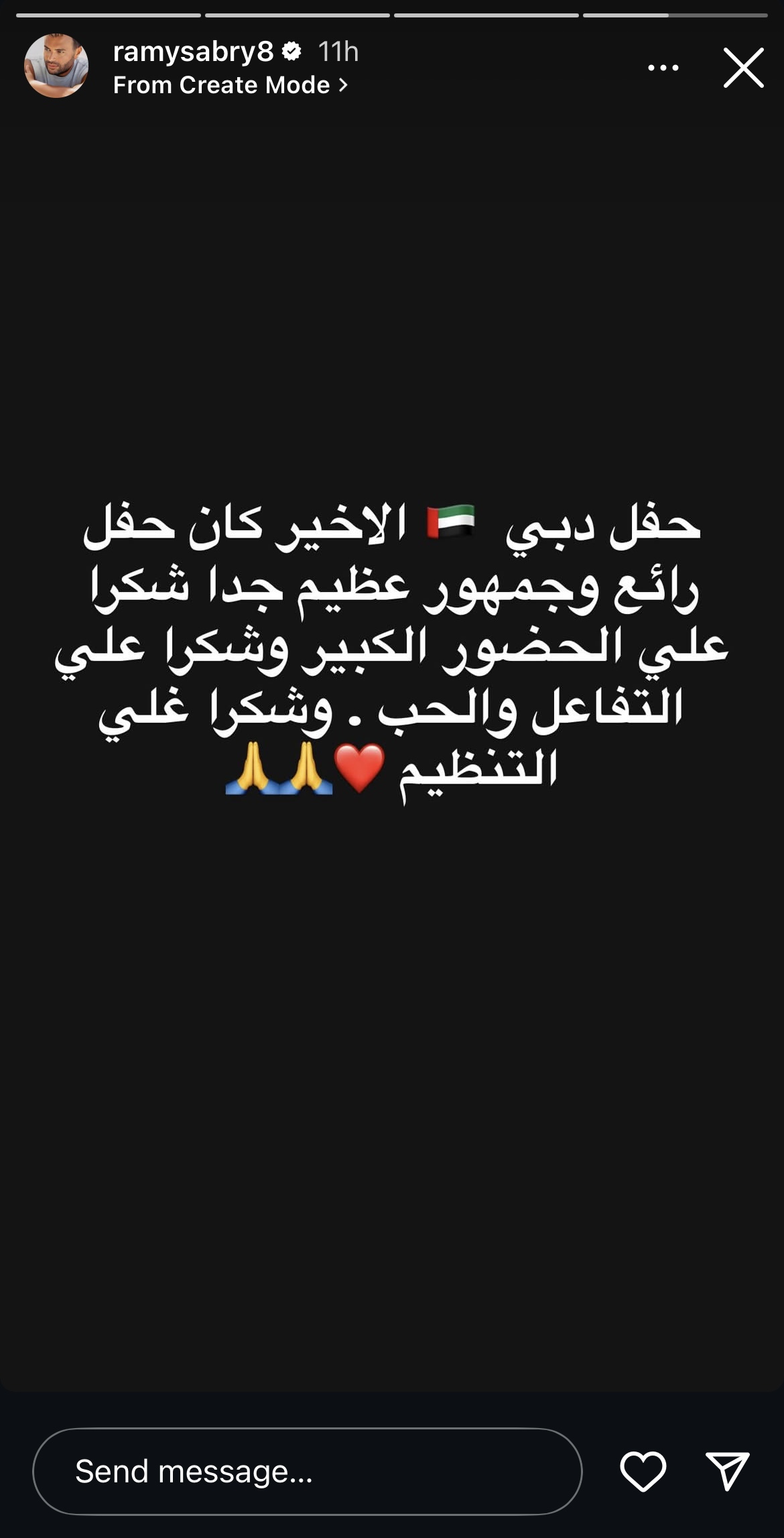Close the story viewer

743,68
